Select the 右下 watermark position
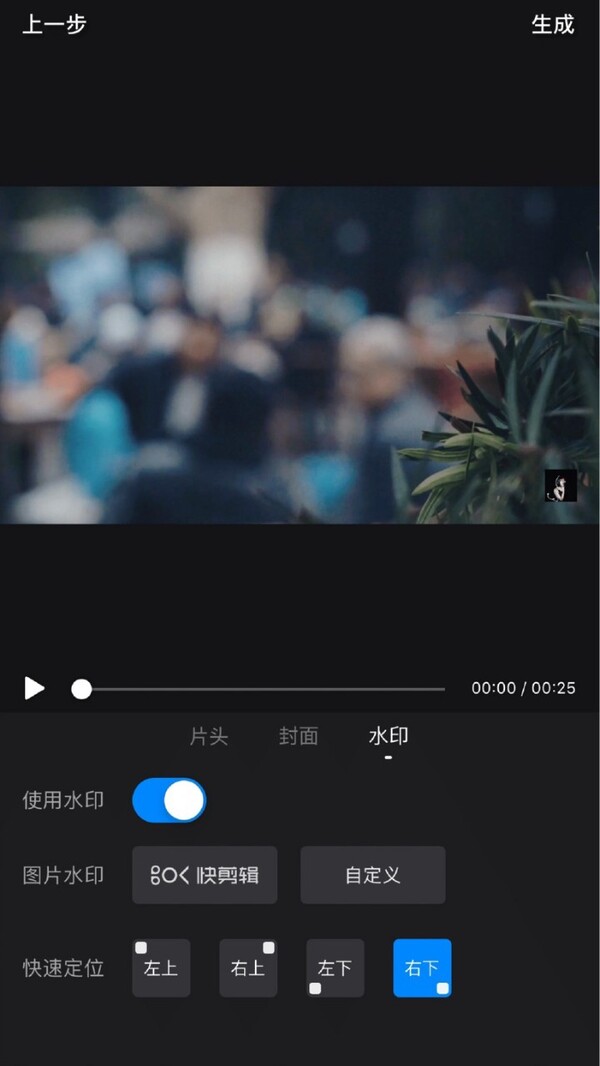Image resolution: width=600 pixels, height=1066 pixels. [x=422, y=968]
